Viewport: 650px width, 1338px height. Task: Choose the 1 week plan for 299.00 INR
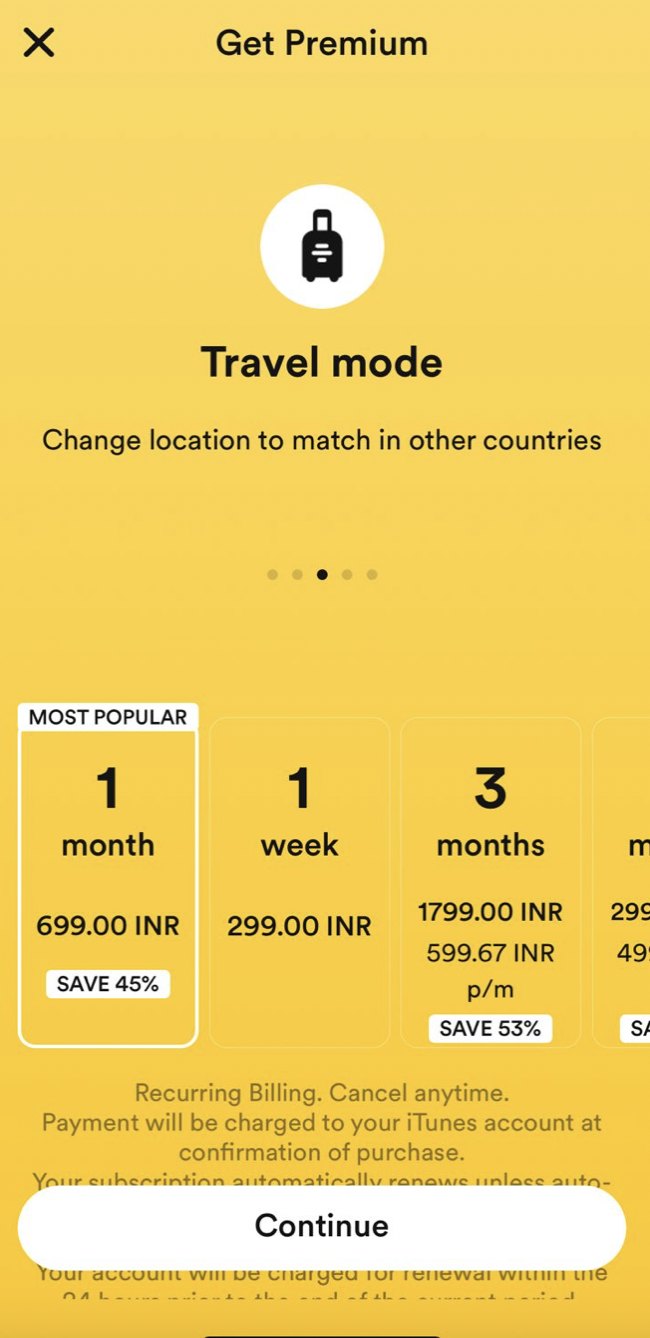300,881
